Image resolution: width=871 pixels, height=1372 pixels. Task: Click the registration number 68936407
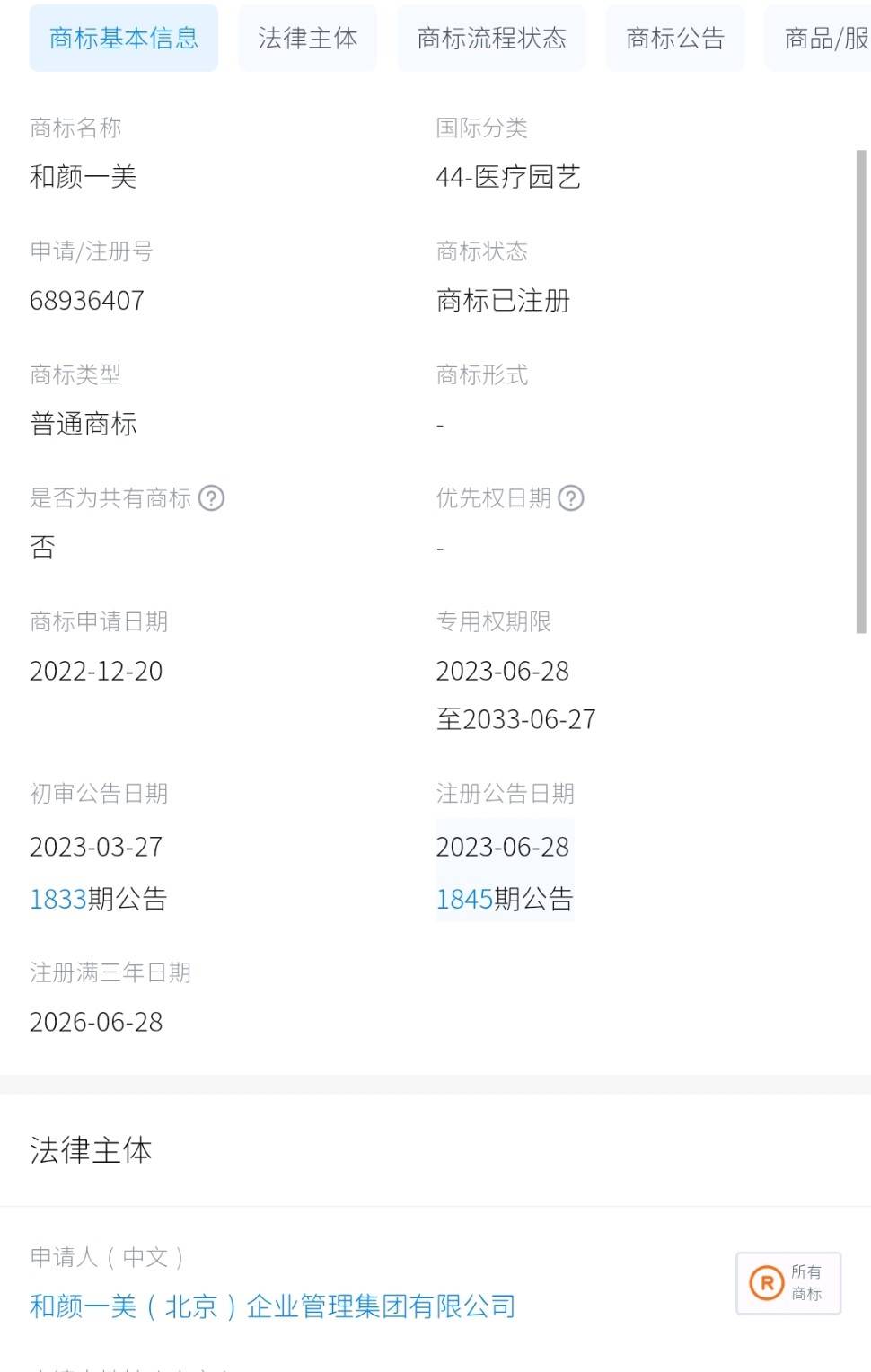pyautogui.click(x=87, y=301)
